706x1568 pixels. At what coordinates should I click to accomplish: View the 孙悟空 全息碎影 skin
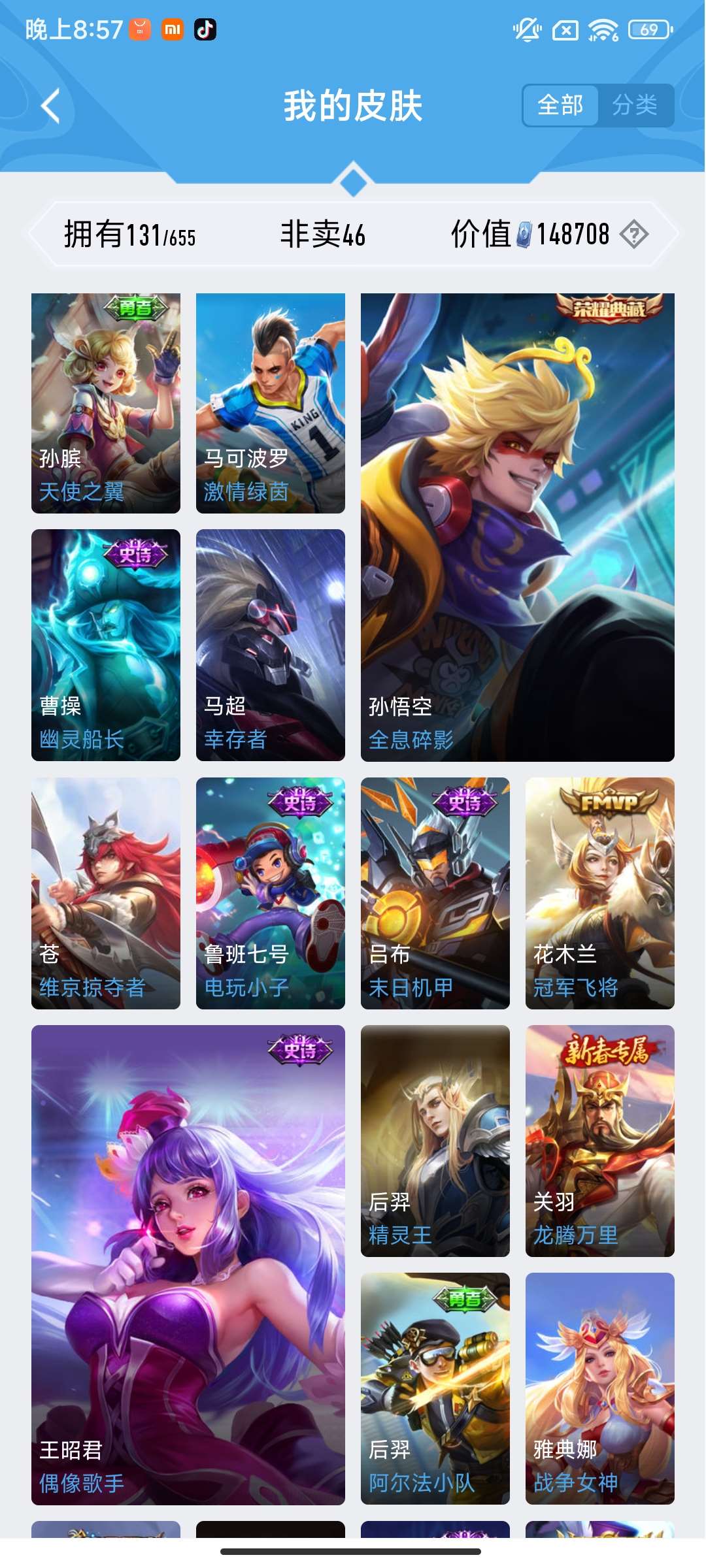click(517, 527)
